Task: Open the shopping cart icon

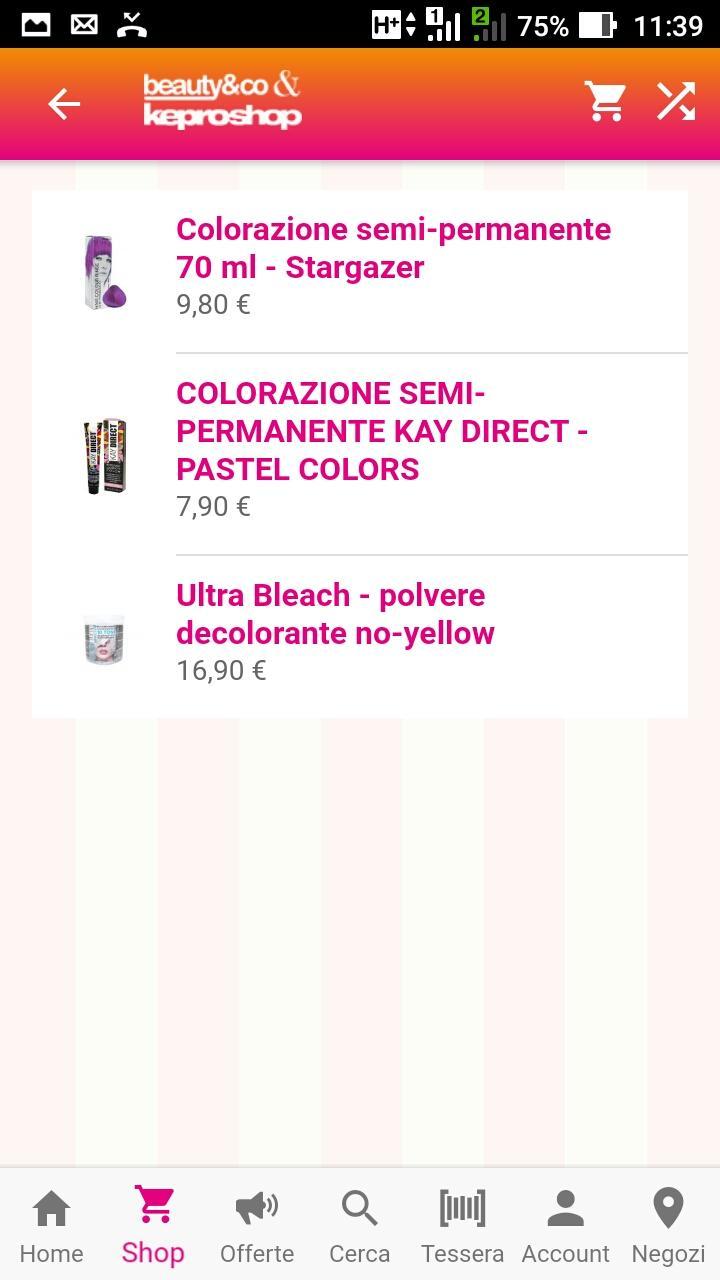Action: click(605, 100)
